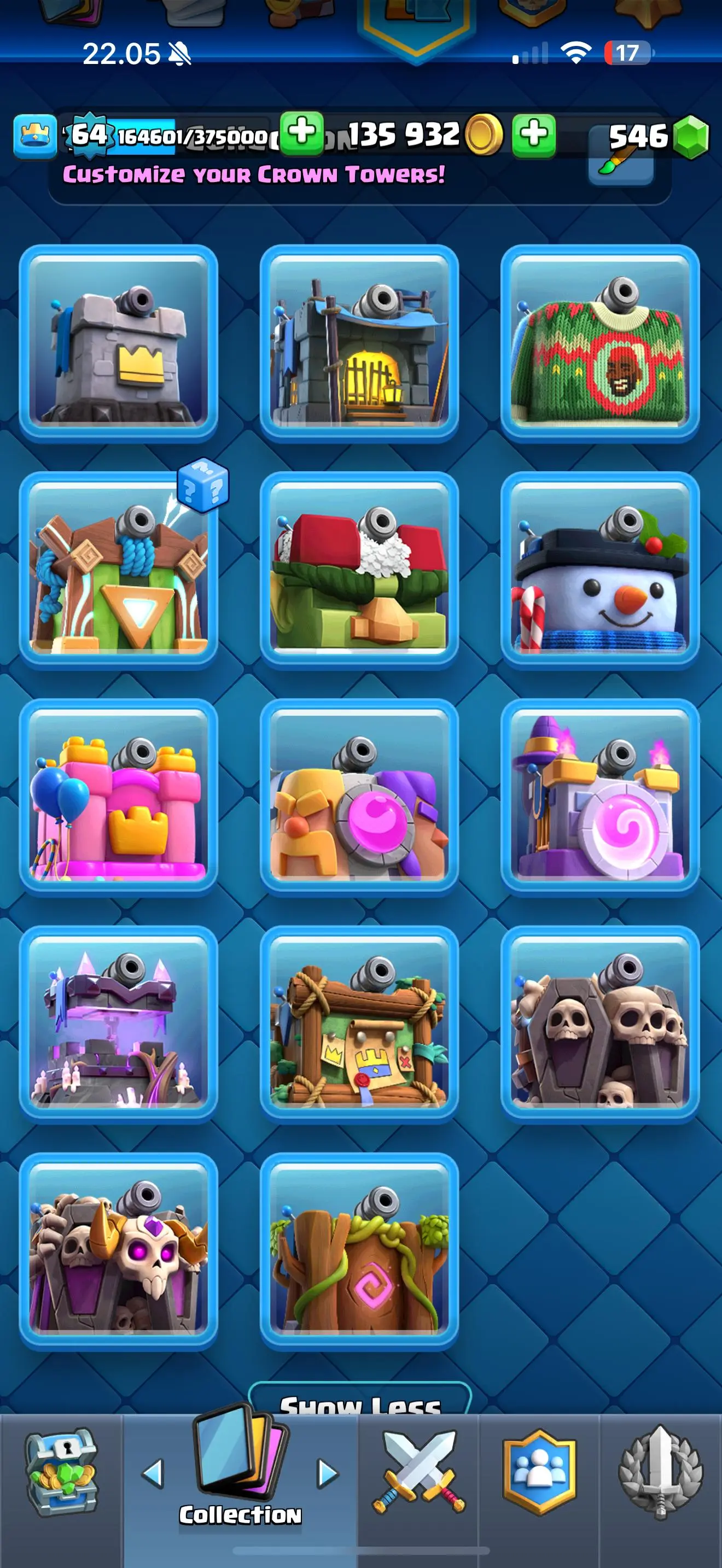722x1568 pixels.
Task: Pick the snowman tower skin
Action: (x=599, y=570)
